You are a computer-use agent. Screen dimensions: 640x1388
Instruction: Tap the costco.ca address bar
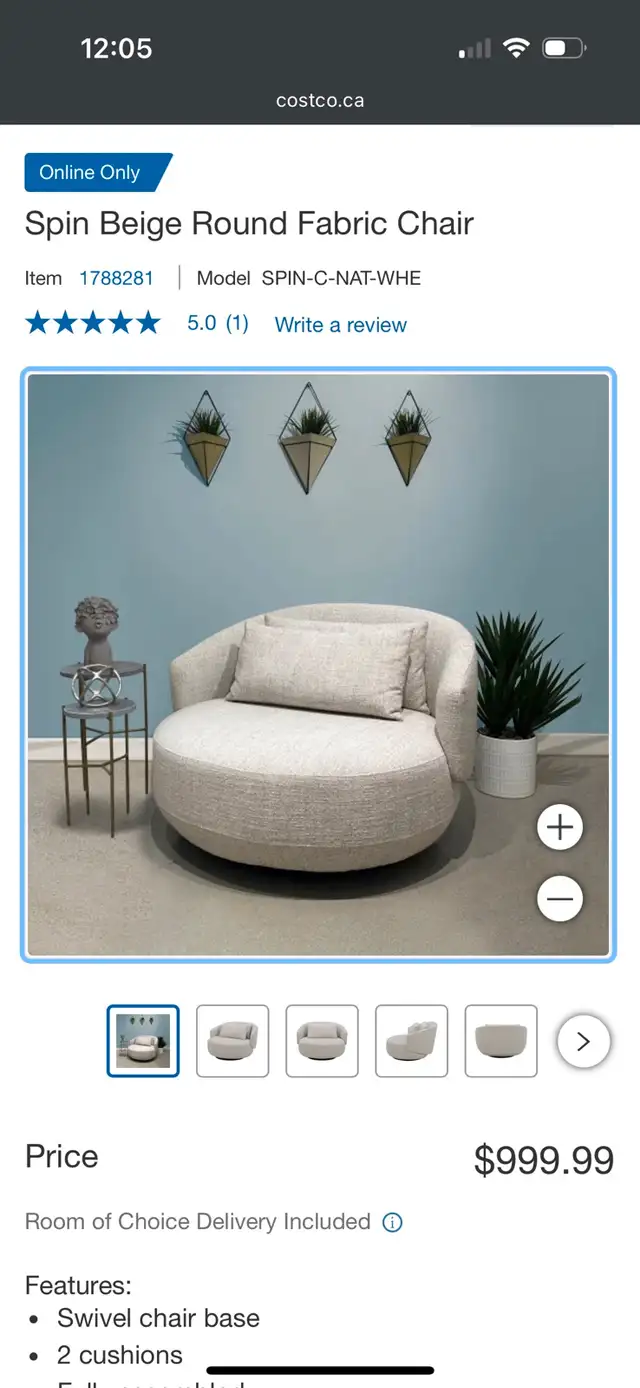320,101
